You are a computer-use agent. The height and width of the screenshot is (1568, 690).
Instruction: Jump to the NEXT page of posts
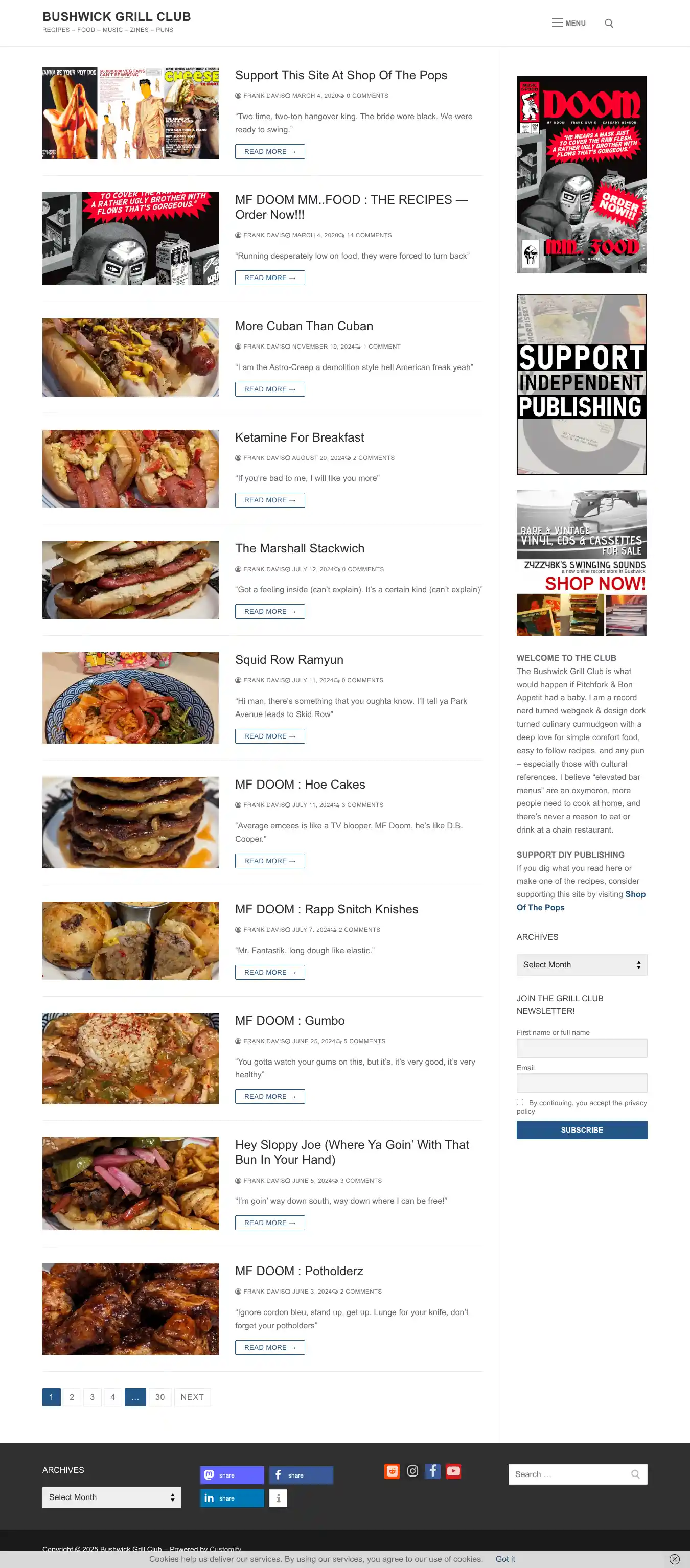point(192,1397)
